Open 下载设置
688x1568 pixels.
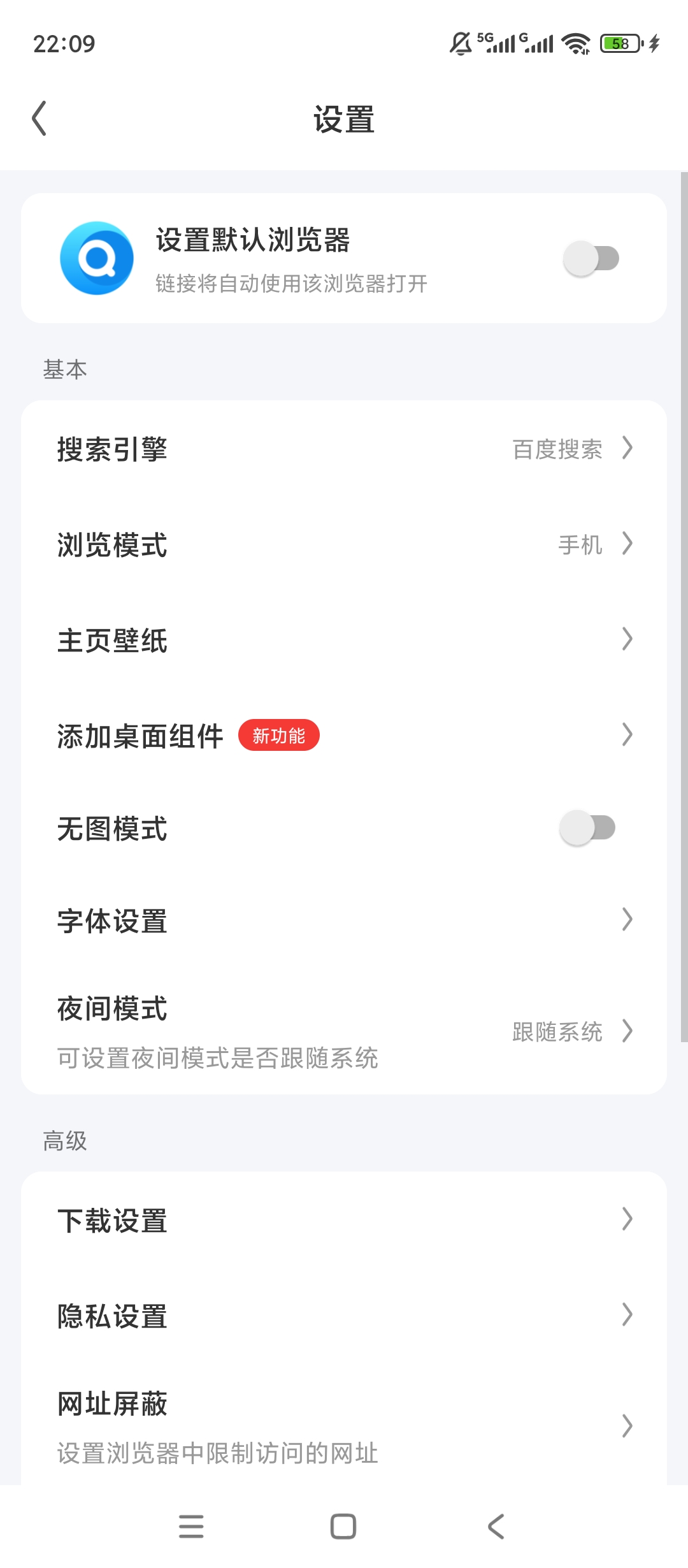(x=344, y=1220)
